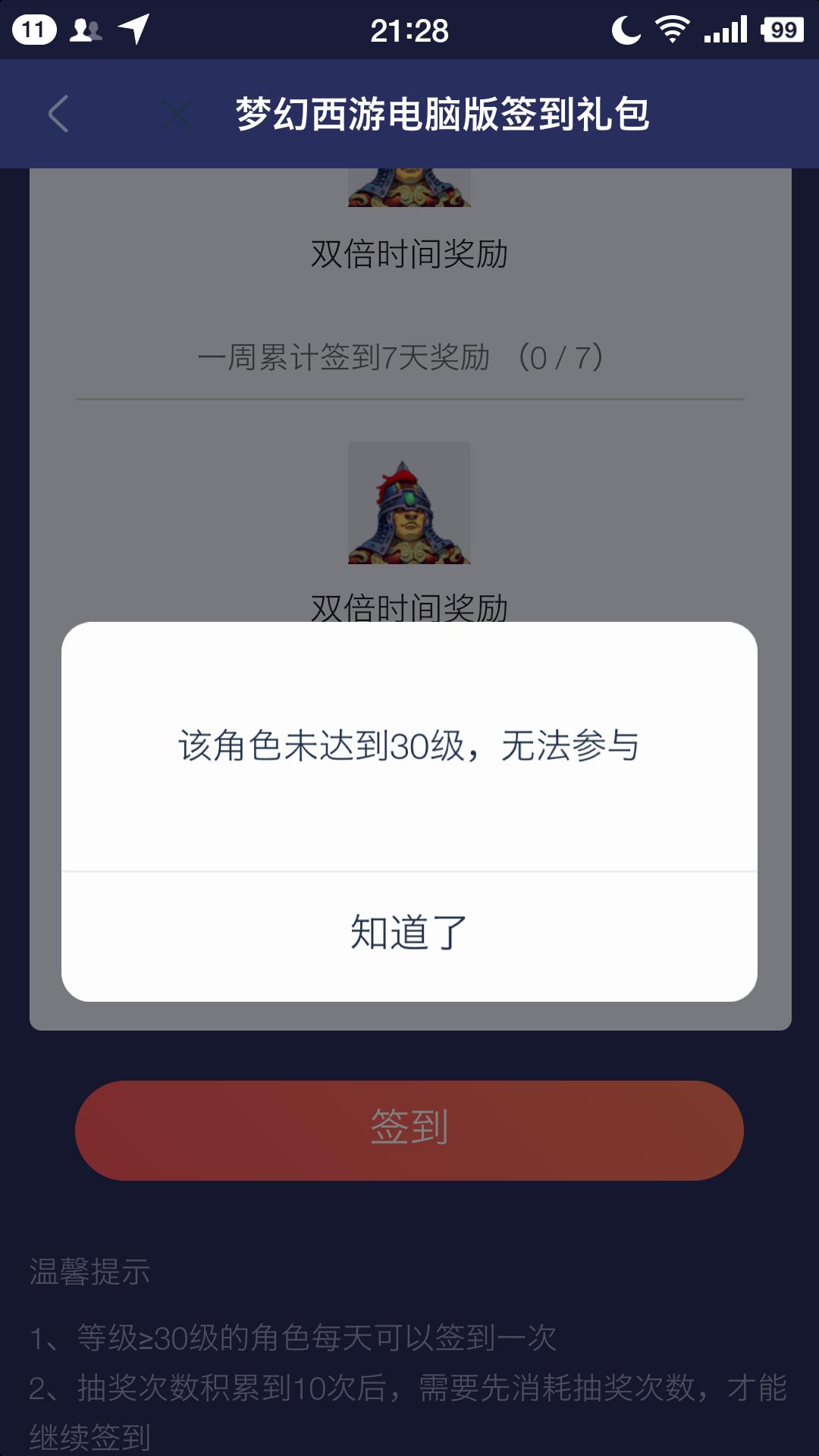
Task: Tap the red 签到 check-in button
Action: (x=409, y=1130)
